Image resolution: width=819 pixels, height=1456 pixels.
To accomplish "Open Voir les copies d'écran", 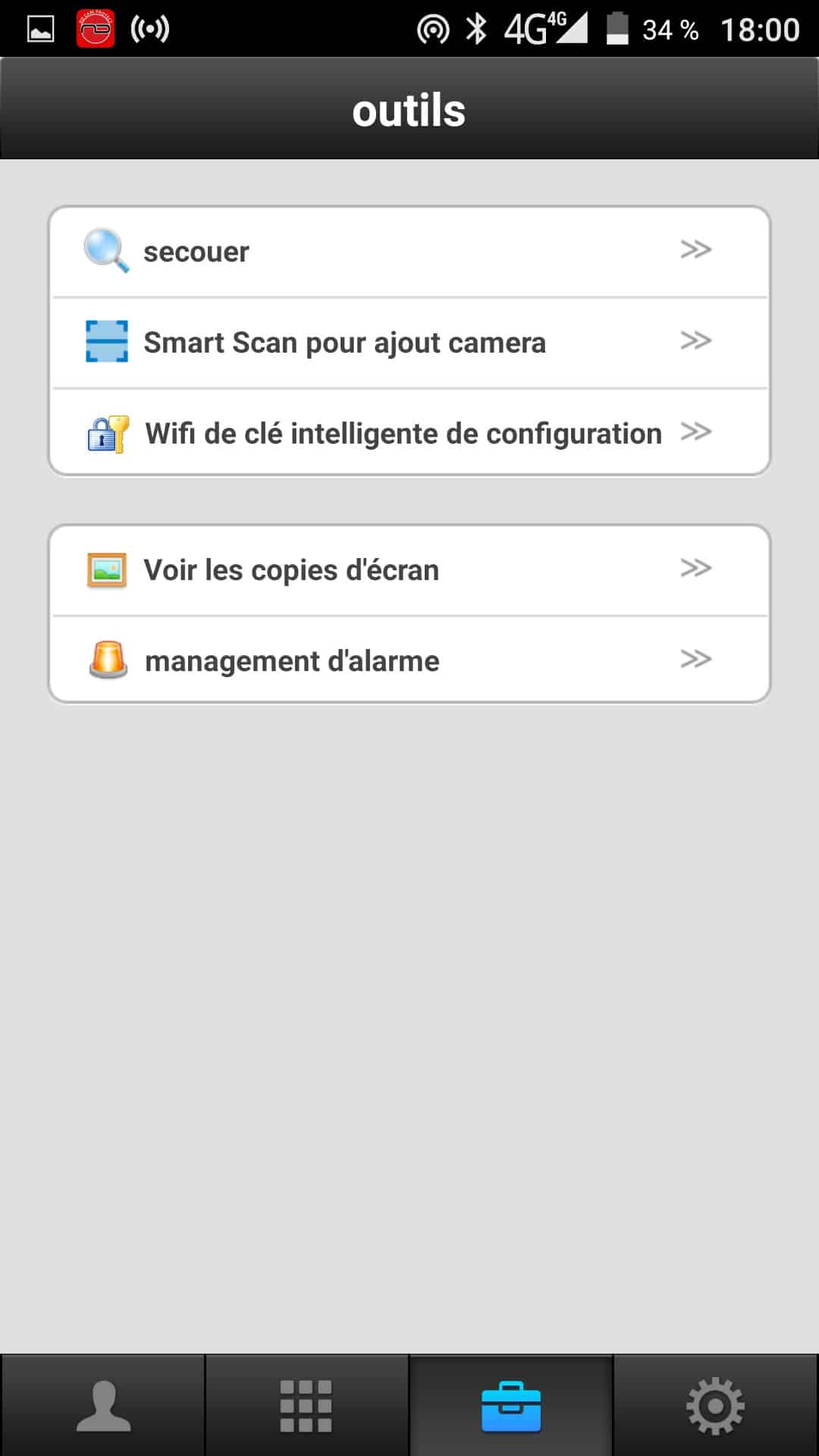I will 409,570.
